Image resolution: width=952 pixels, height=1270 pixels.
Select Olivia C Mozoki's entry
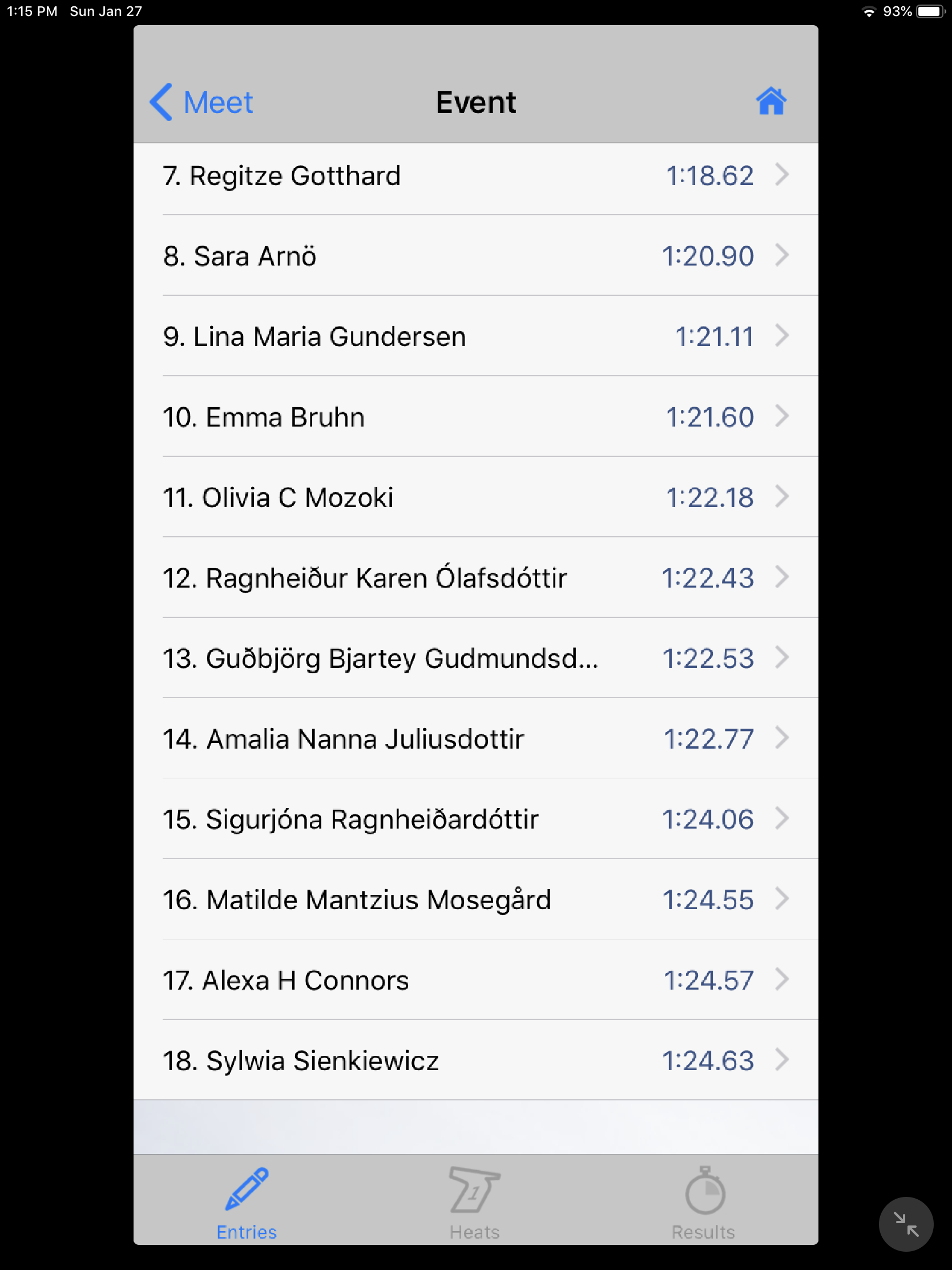(475, 497)
